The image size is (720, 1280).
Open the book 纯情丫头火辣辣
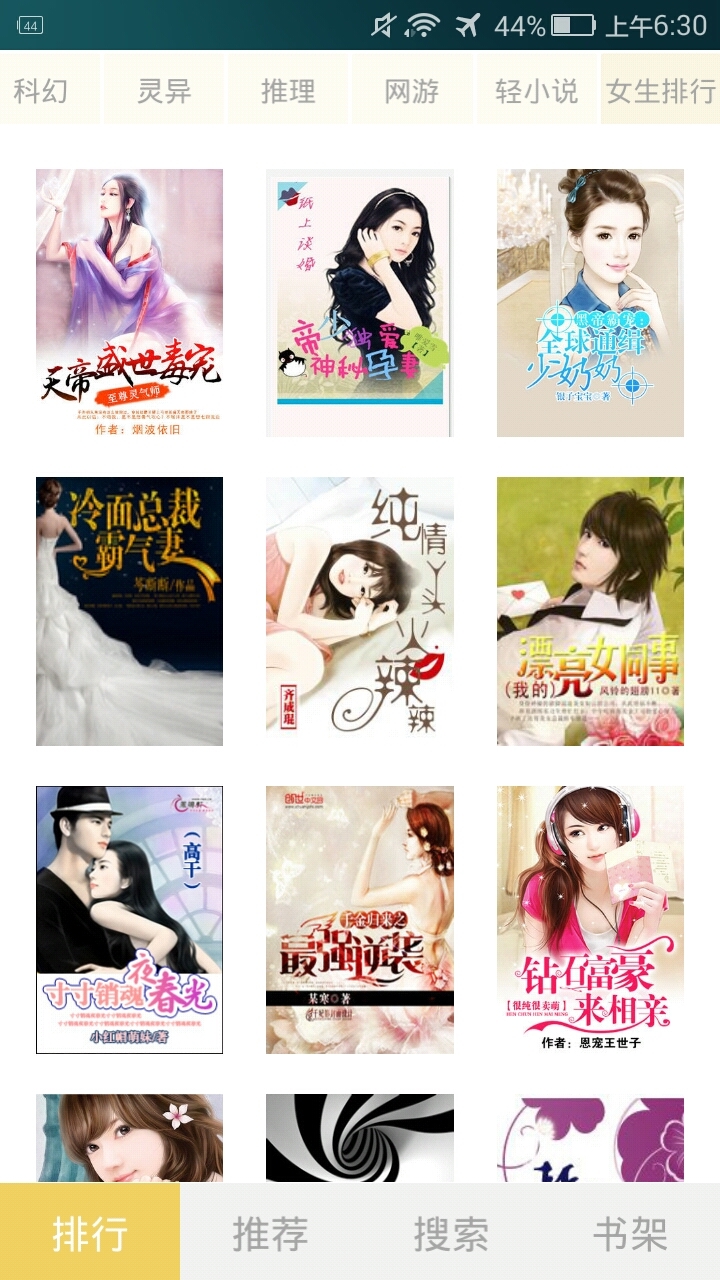359,610
